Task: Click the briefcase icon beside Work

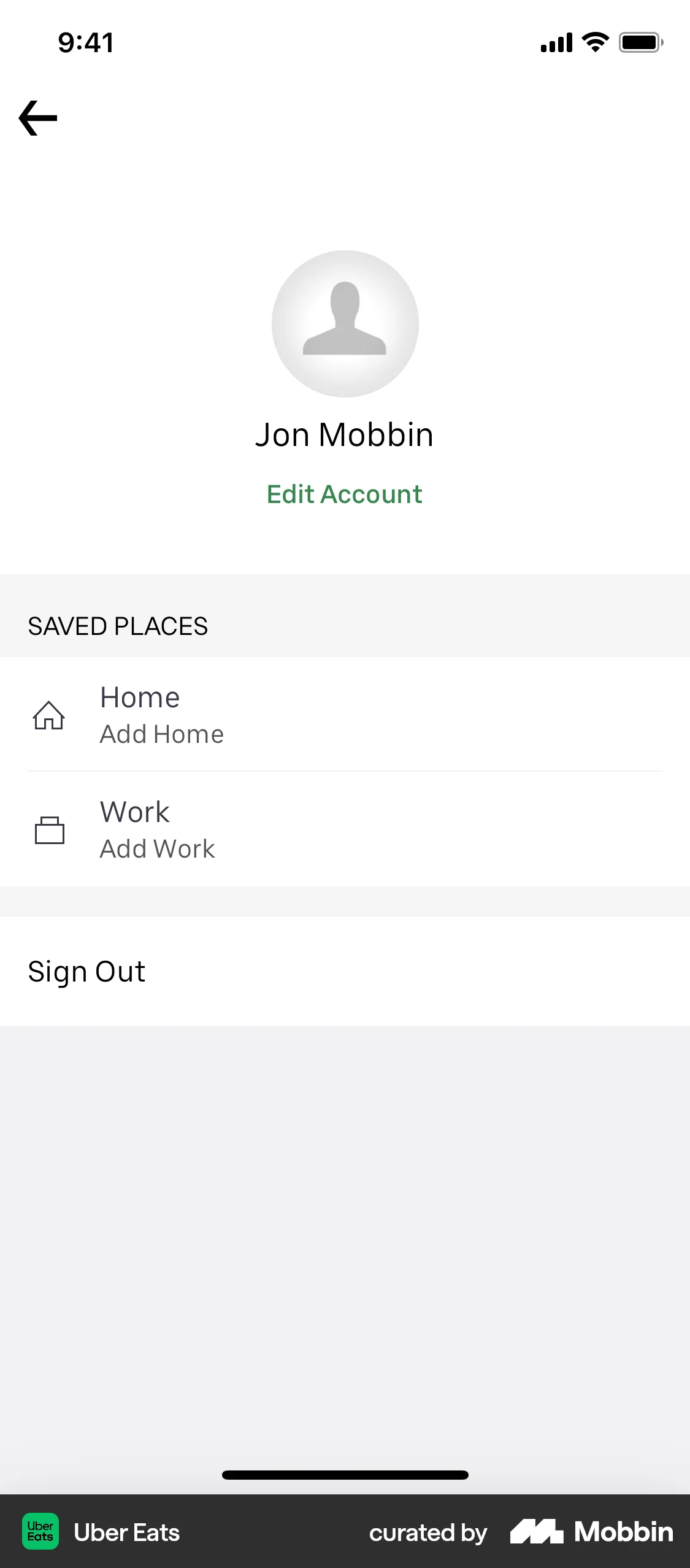Action: [x=50, y=831]
